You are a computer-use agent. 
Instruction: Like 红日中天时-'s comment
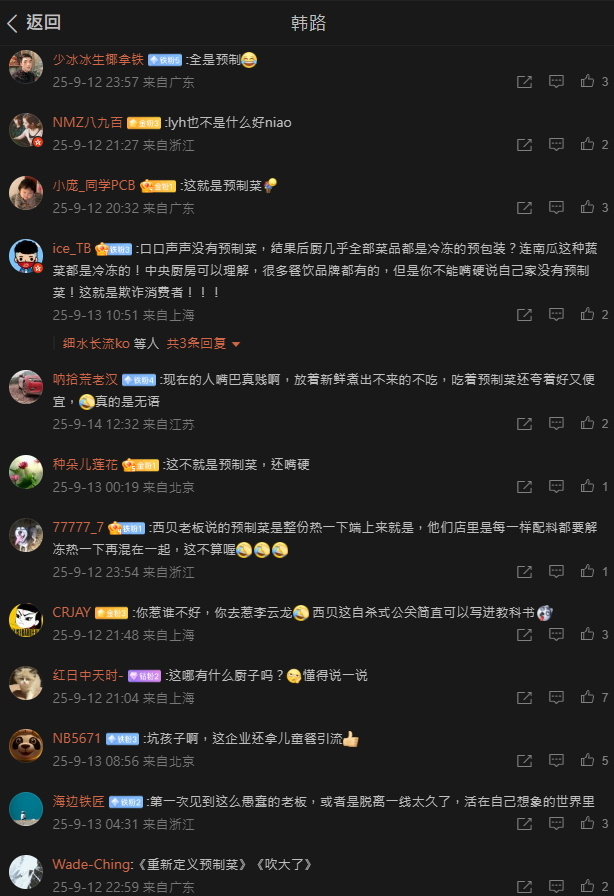589,697
